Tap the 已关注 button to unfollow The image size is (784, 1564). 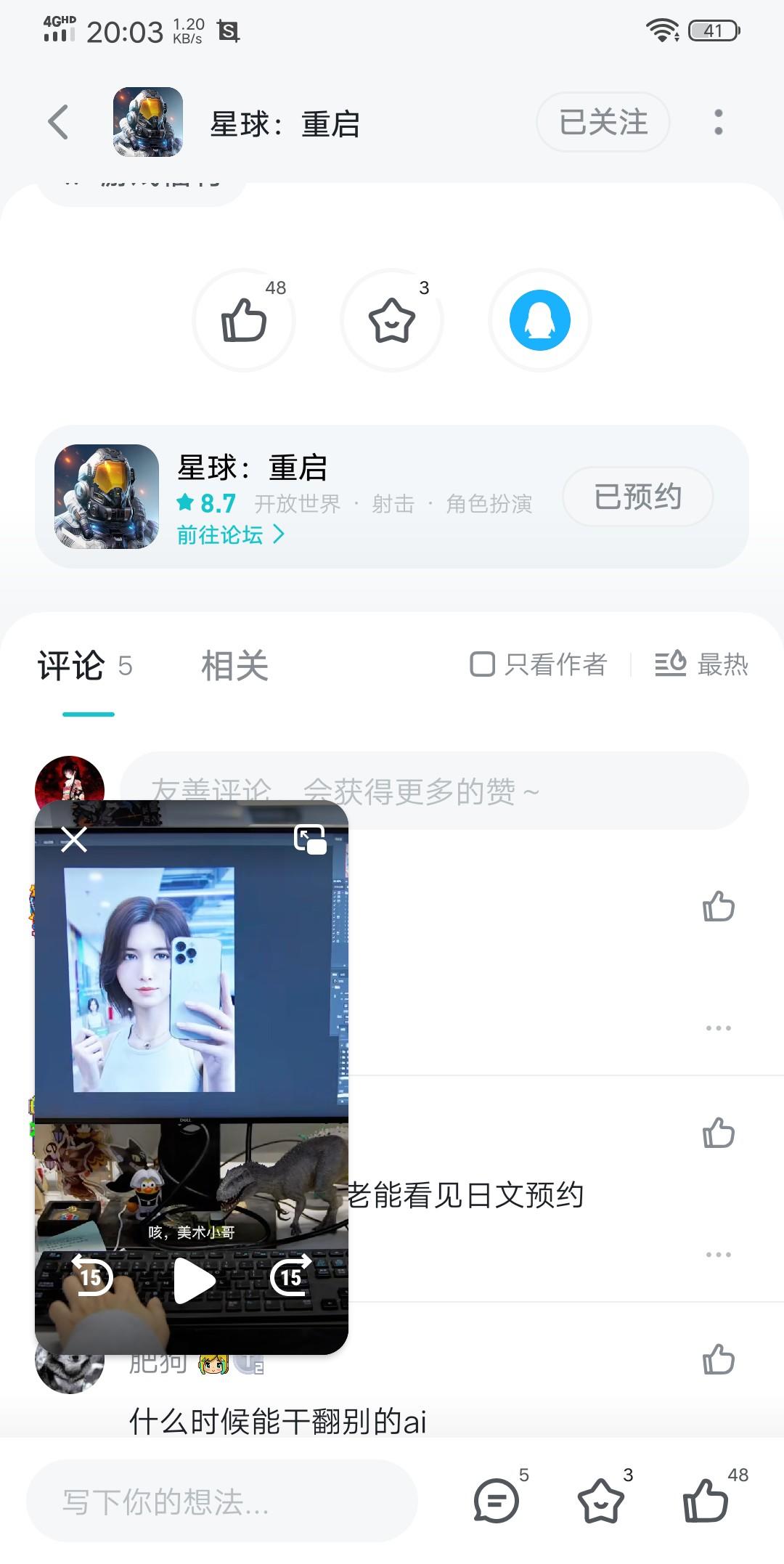click(x=603, y=121)
